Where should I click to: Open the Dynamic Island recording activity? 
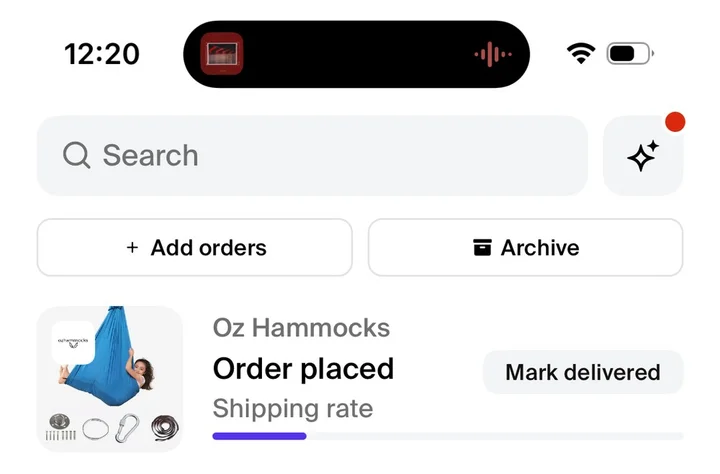357,54
